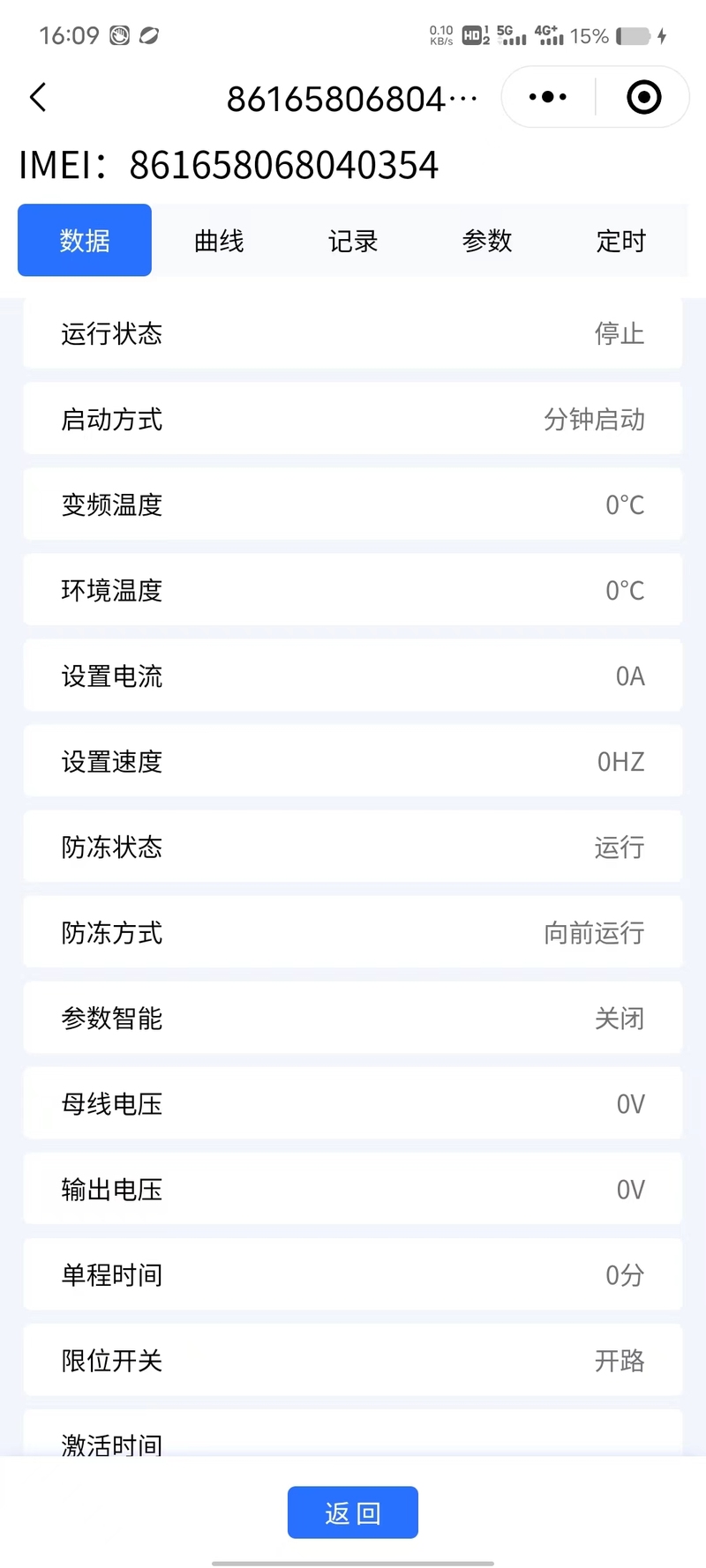
Task: Select the 定时 tab
Action: 621,241
